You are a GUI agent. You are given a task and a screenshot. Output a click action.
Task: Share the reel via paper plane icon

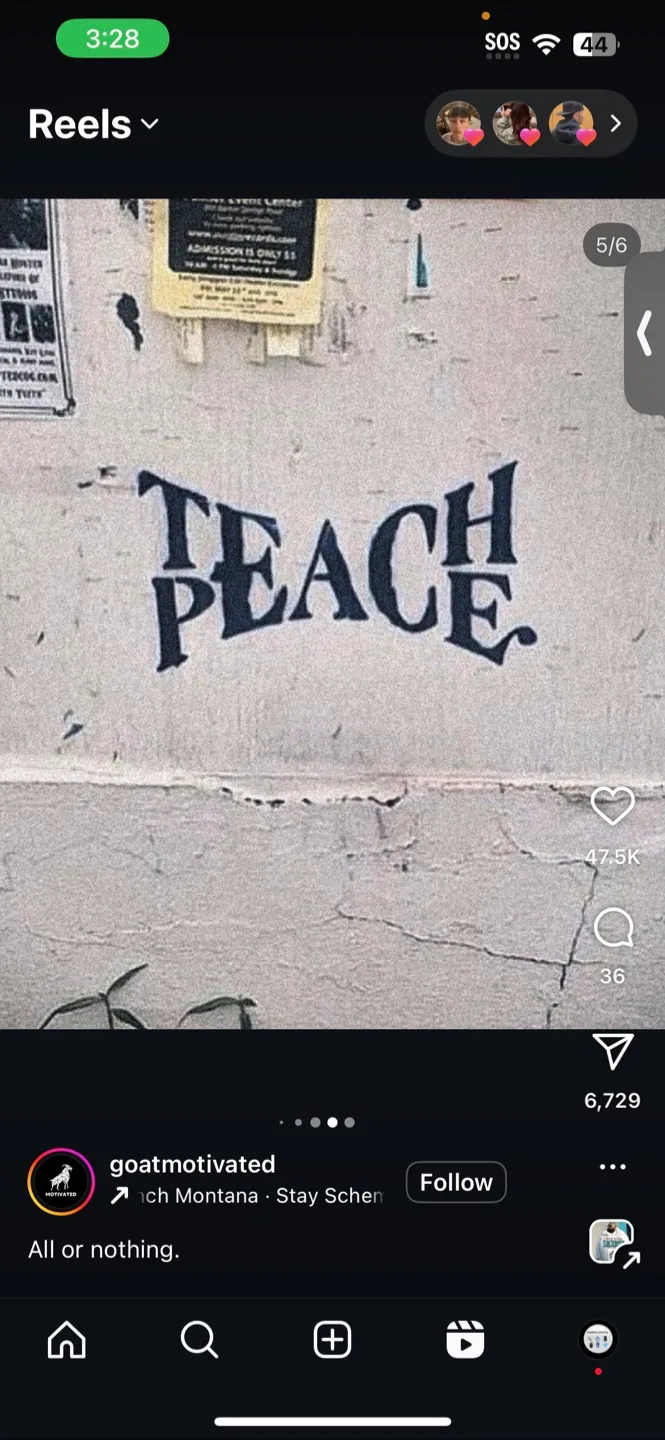[612, 1052]
